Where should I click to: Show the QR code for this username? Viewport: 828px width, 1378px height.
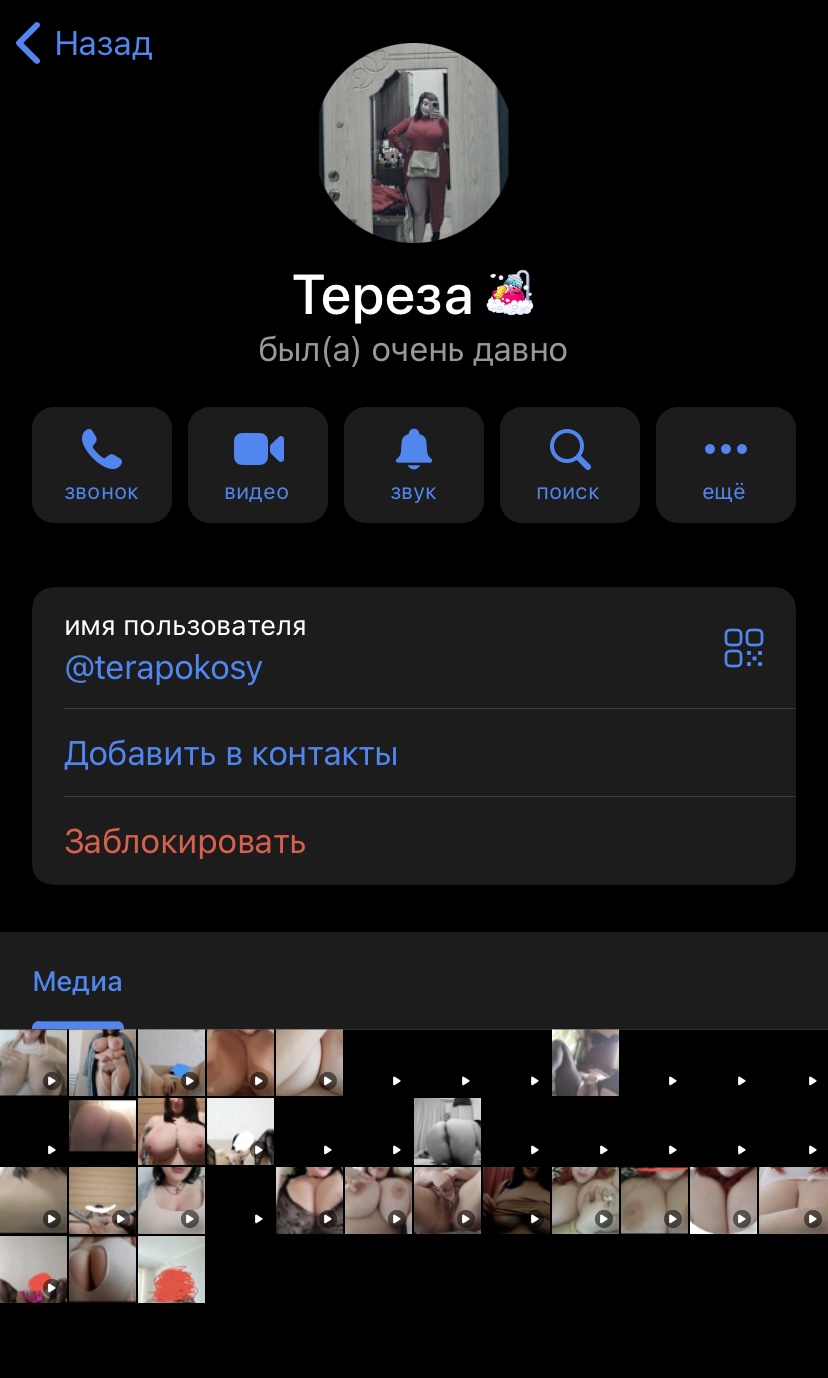pos(744,648)
